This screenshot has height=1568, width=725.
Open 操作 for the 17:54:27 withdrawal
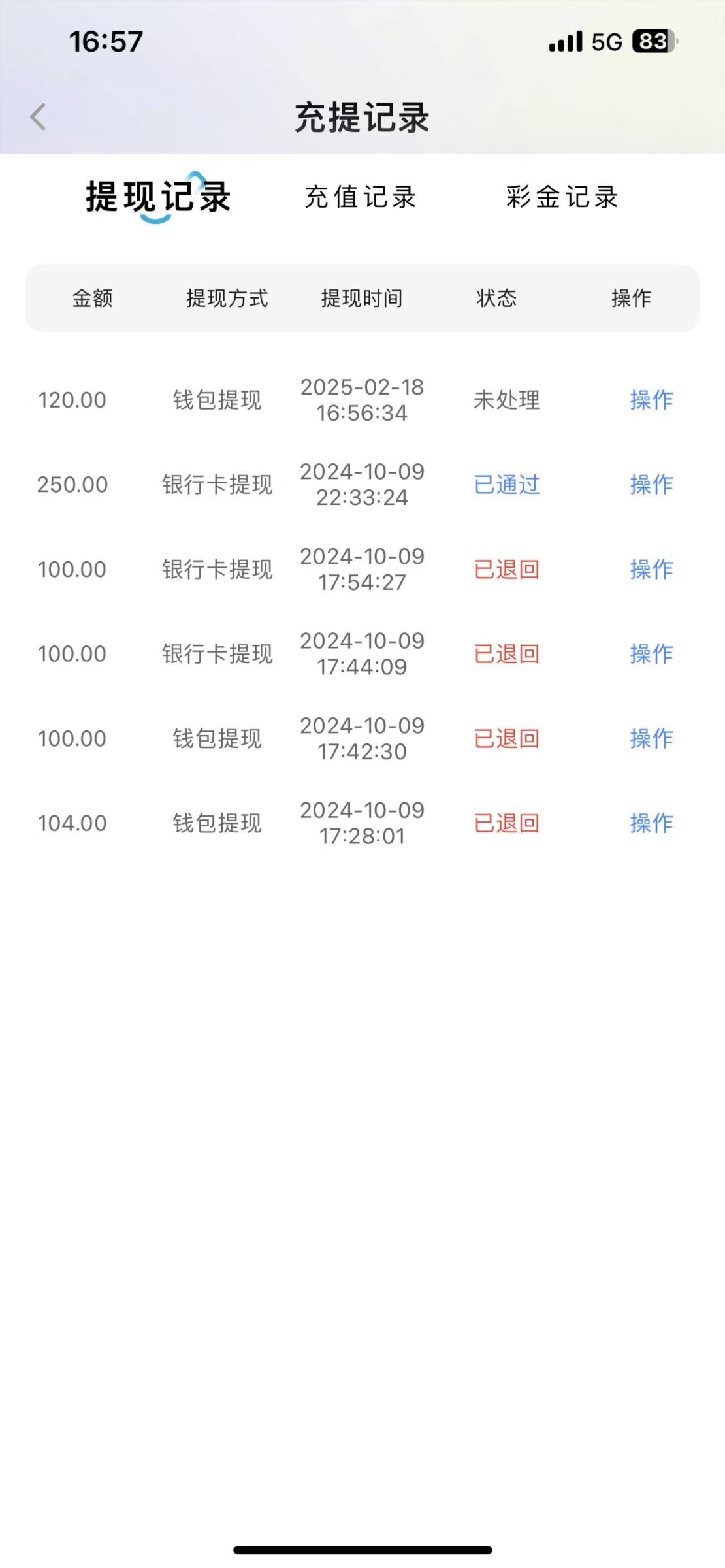(x=651, y=569)
